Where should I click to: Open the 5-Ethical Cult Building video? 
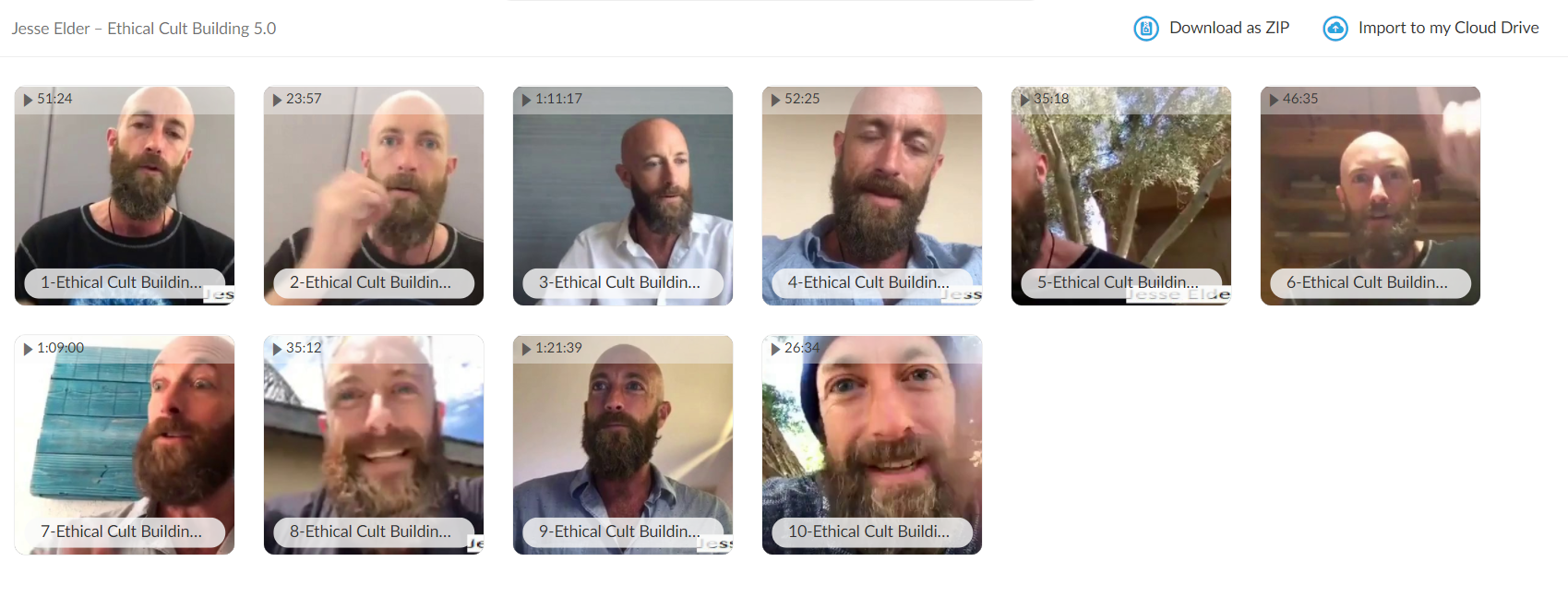pos(1121,196)
